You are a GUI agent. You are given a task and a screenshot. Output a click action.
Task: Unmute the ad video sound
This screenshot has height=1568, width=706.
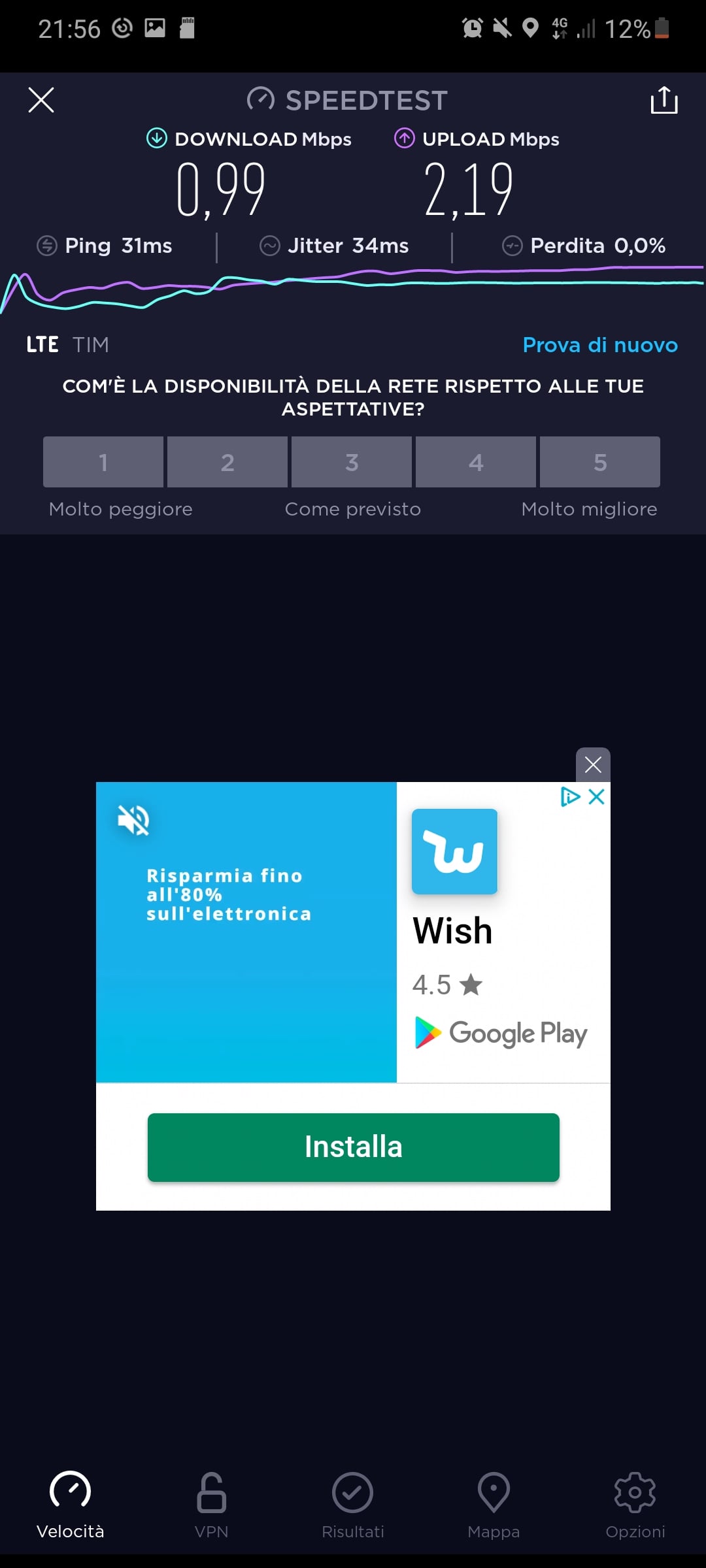[133, 820]
